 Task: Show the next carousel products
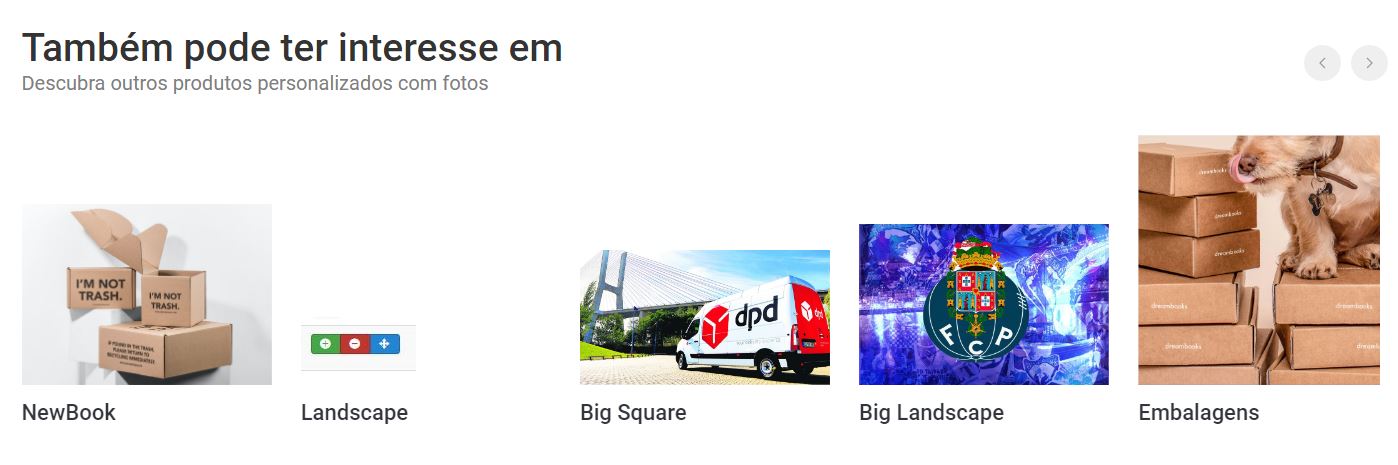click(1369, 63)
